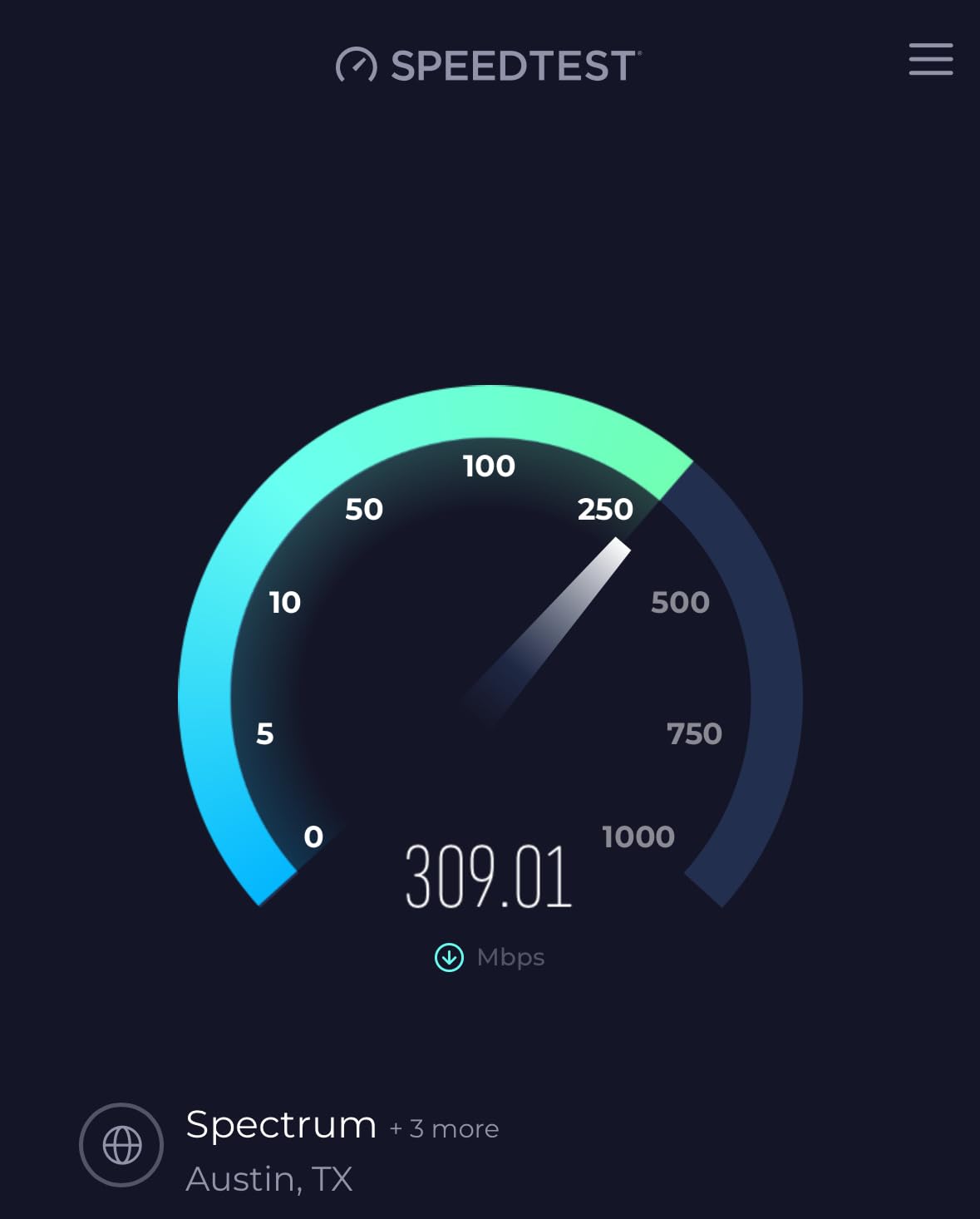The image size is (980, 1219).
Task: Open the hamburger menu
Action: 930,60
